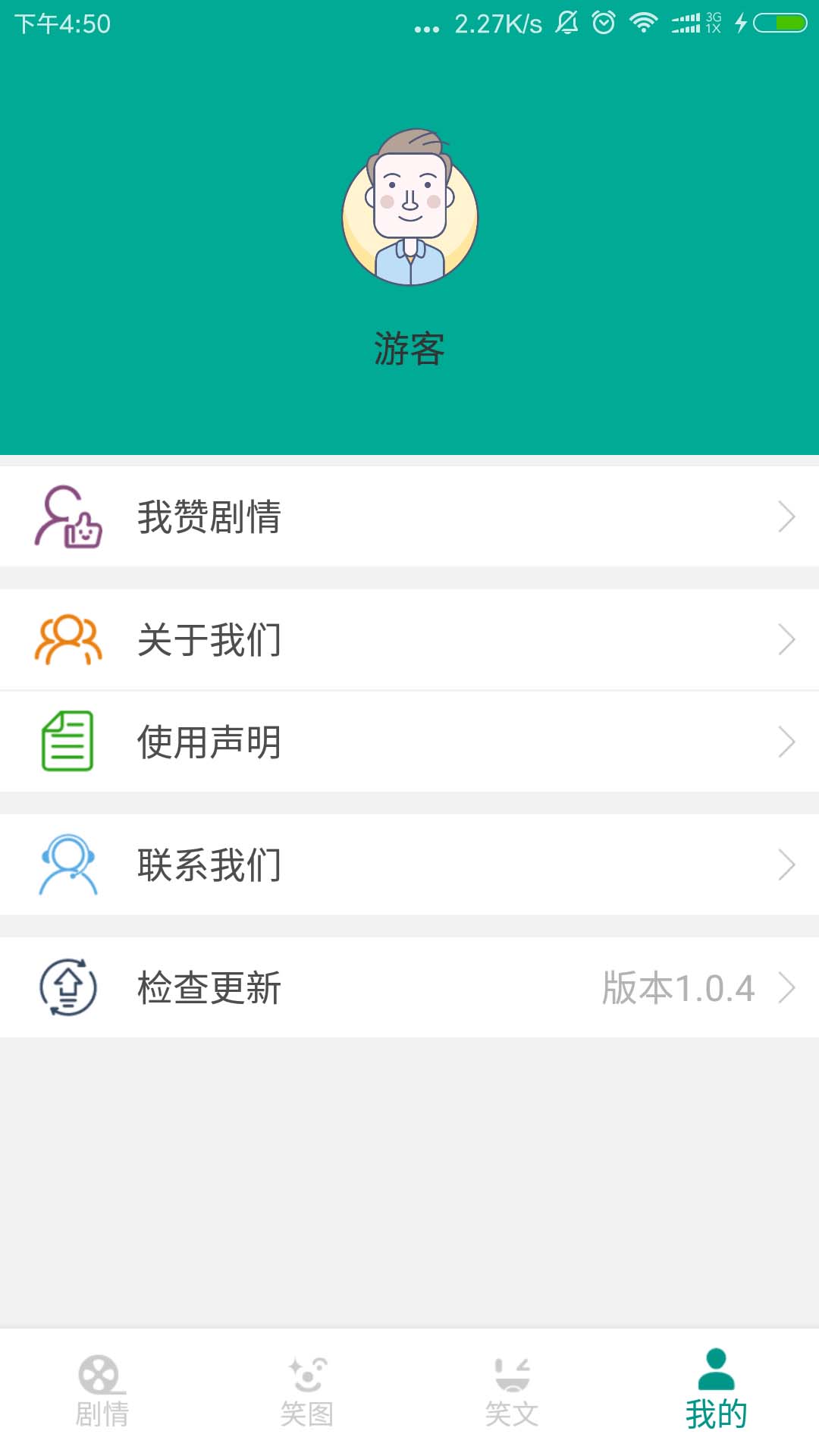Switch to the 笑文 tab
Image resolution: width=819 pixels, height=1456 pixels.
click(512, 1392)
